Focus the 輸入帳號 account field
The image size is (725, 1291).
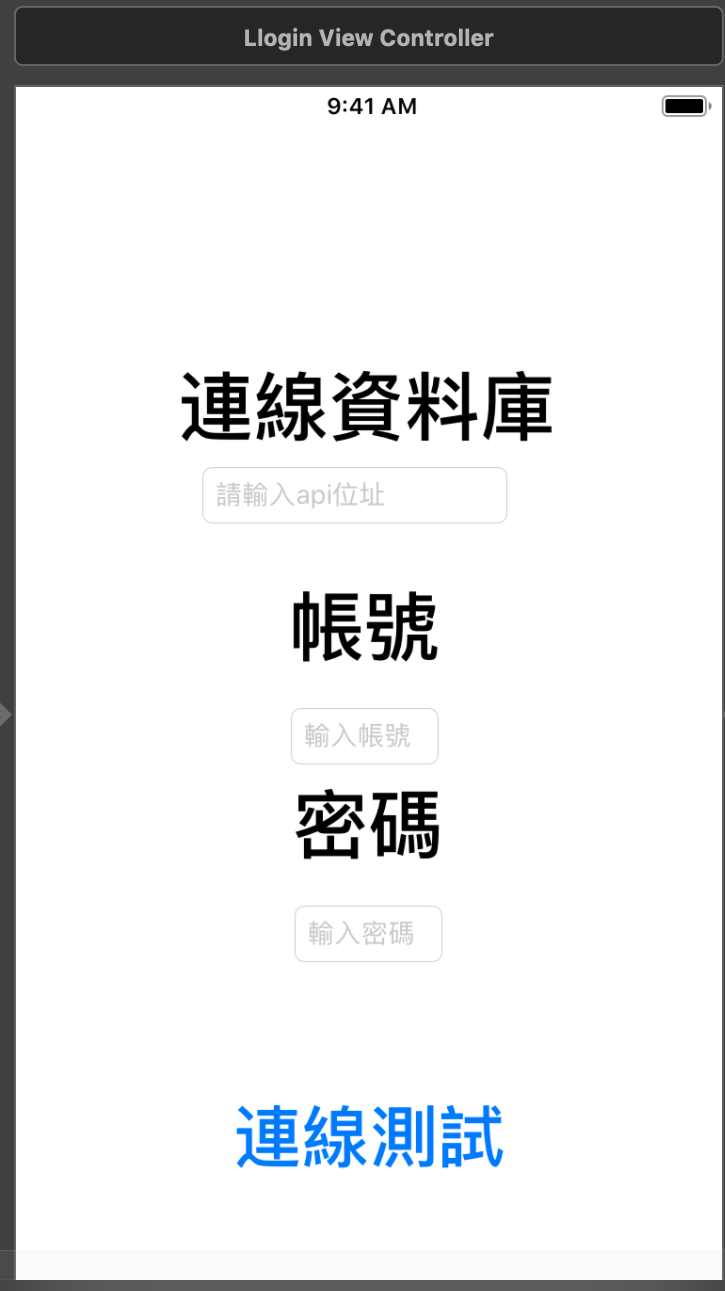coord(364,736)
